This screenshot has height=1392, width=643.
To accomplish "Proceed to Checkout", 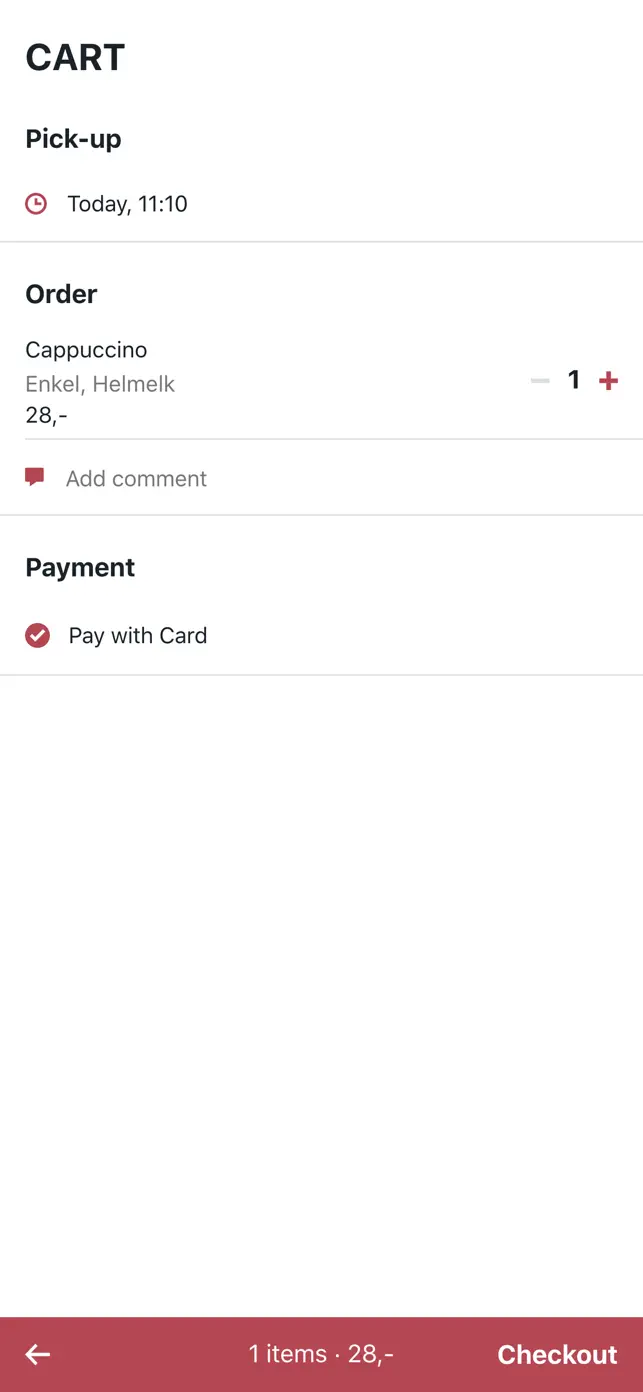I will pyautogui.click(x=557, y=1355).
